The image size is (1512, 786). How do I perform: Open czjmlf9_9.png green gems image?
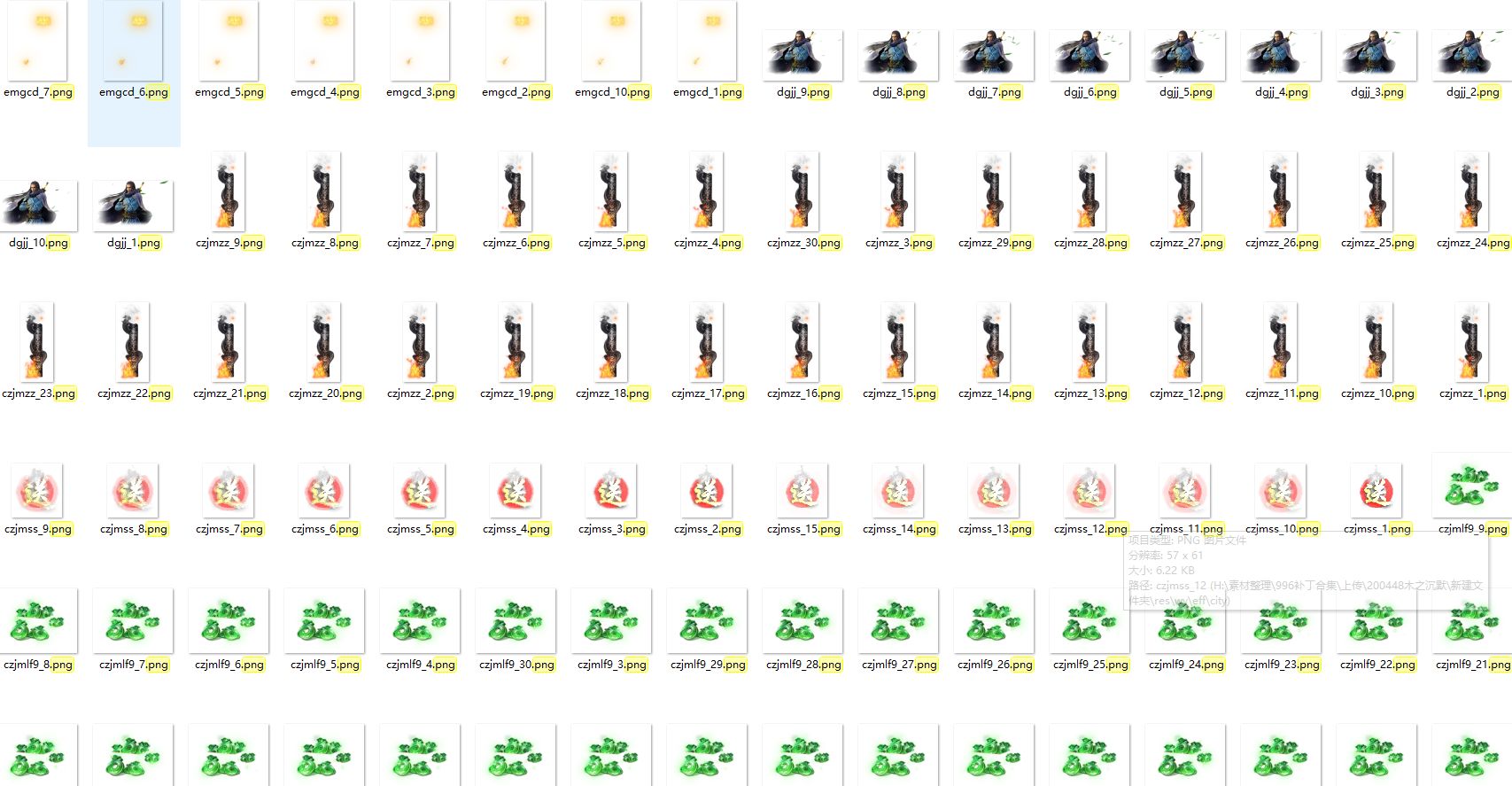[1471, 486]
